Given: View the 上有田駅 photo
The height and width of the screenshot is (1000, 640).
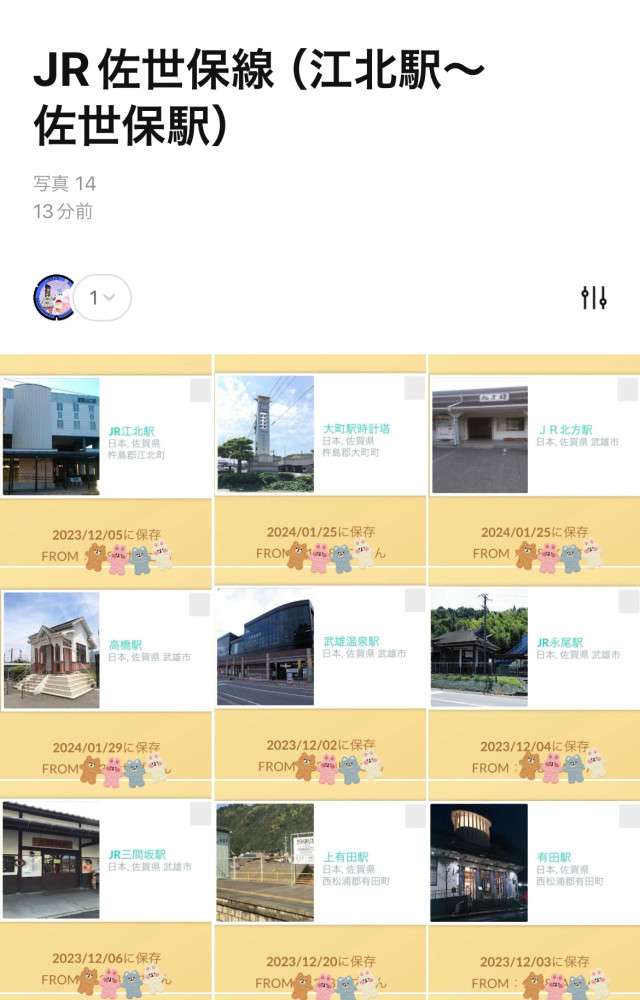Looking at the screenshot, I should pos(265,861).
